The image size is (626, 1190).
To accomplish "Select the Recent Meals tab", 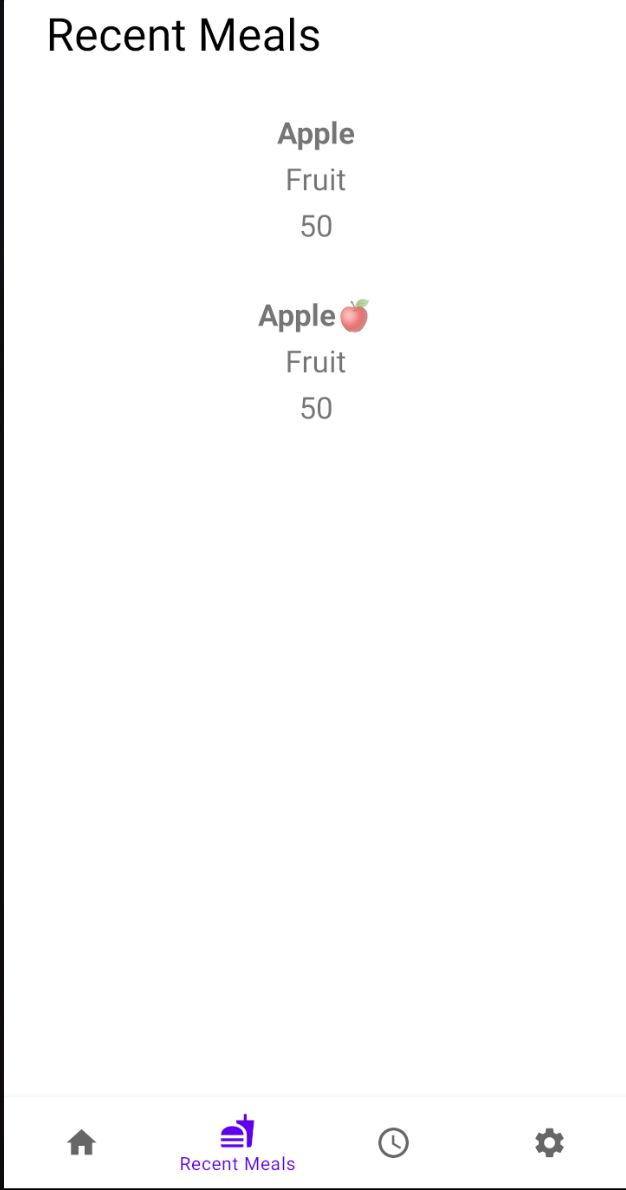I will (x=237, y=1143).
